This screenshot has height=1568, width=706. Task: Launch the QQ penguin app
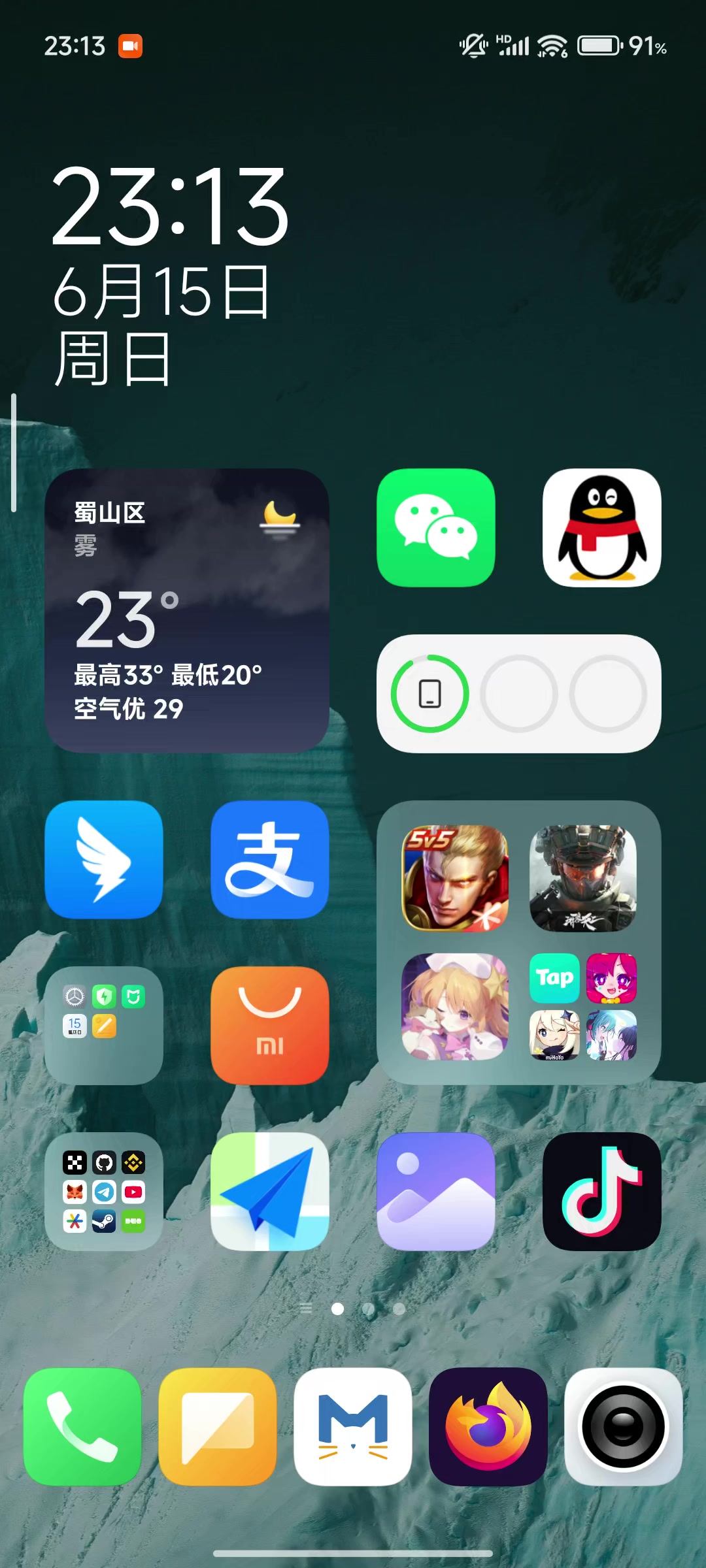(602, 528)
